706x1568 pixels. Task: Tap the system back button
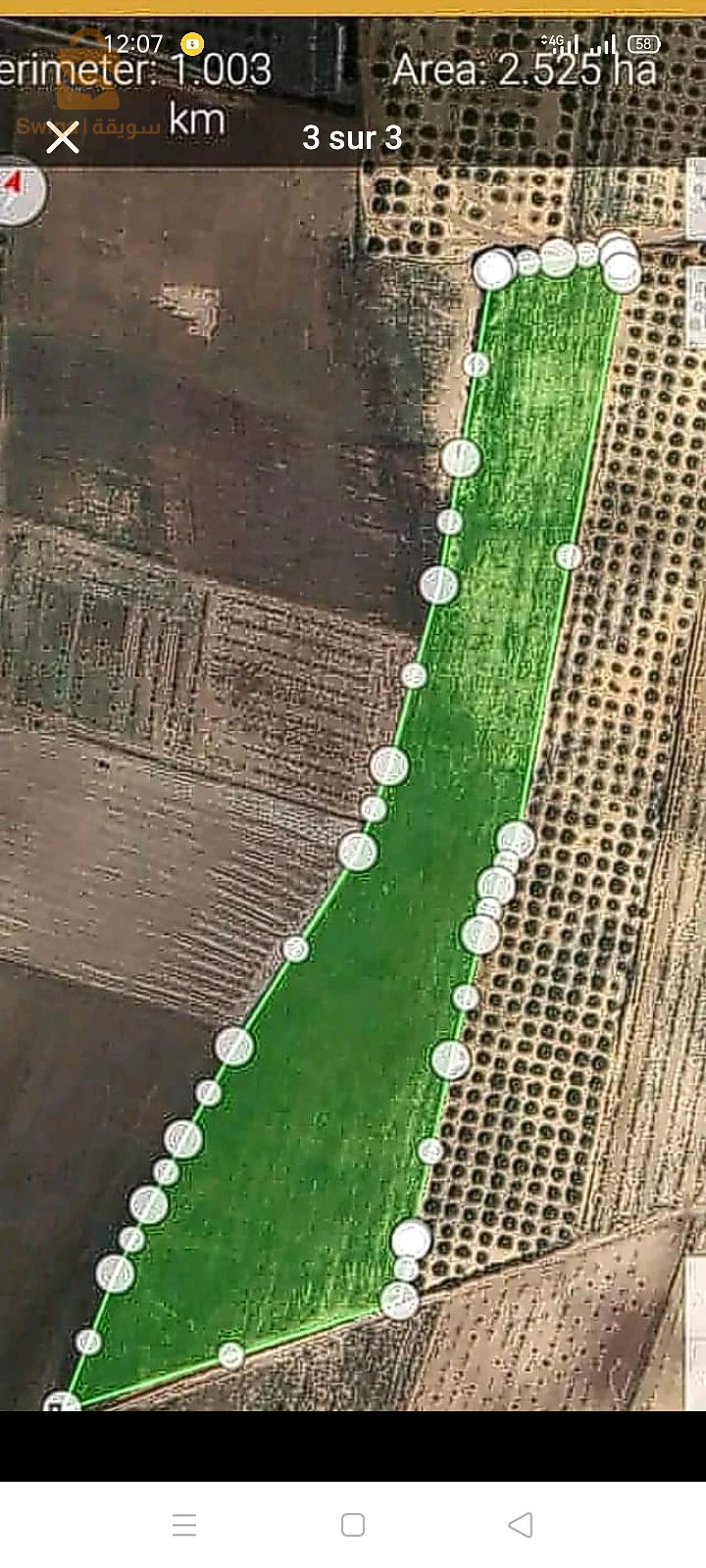[x=521, y=1525]
